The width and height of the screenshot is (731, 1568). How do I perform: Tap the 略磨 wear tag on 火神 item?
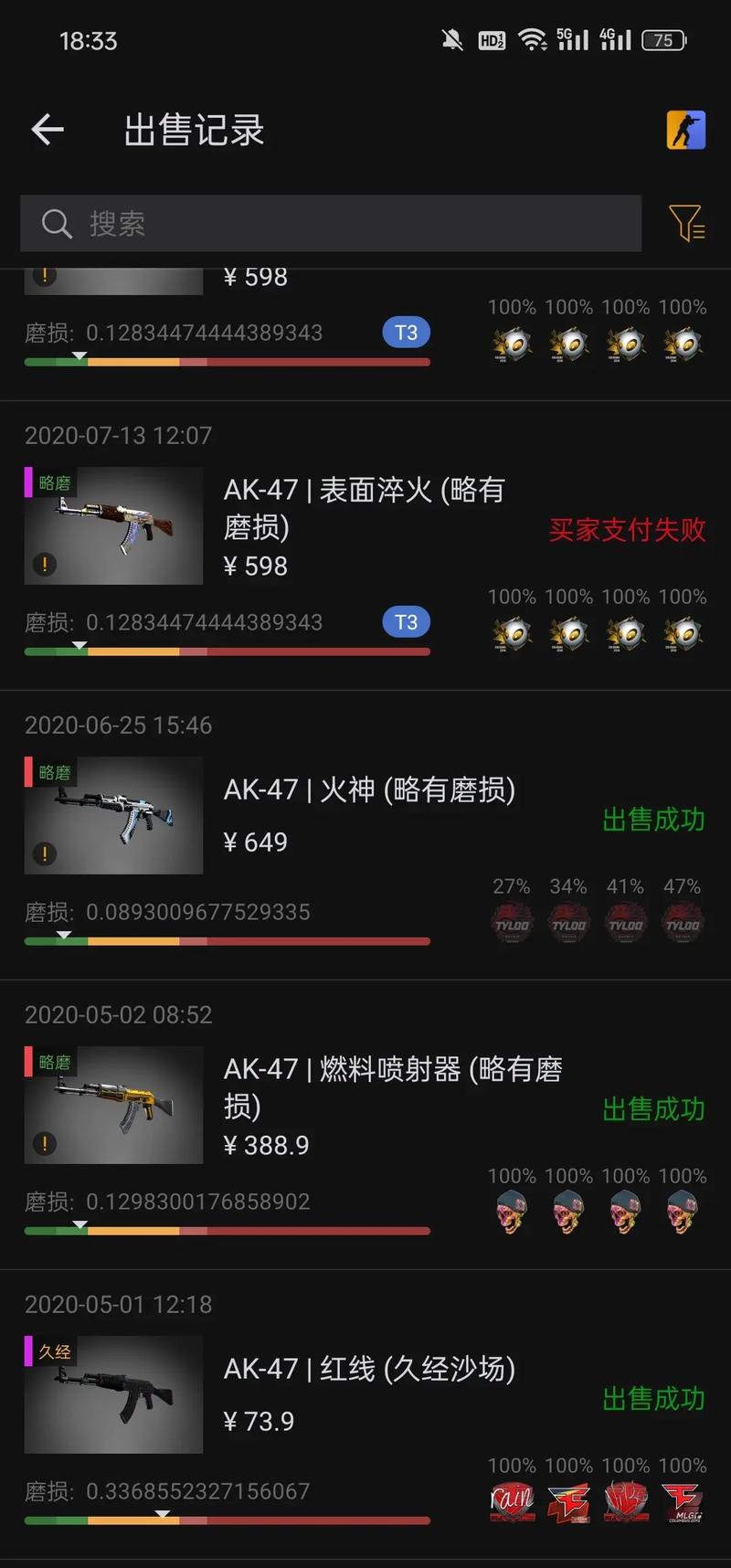coord(53,772)
